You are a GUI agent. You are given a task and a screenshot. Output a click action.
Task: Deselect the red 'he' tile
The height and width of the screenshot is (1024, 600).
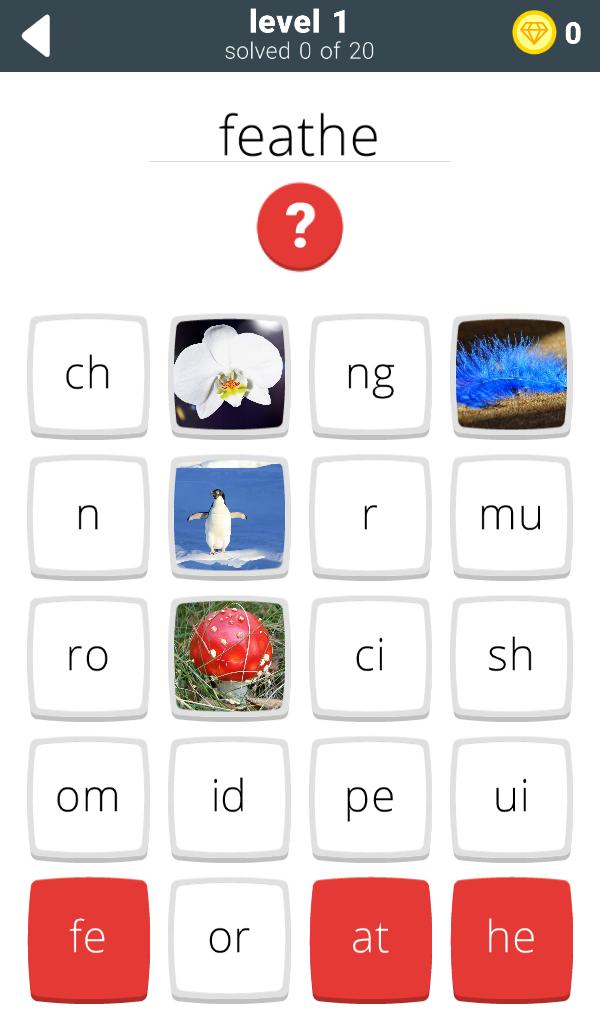[x=511, y=938]
